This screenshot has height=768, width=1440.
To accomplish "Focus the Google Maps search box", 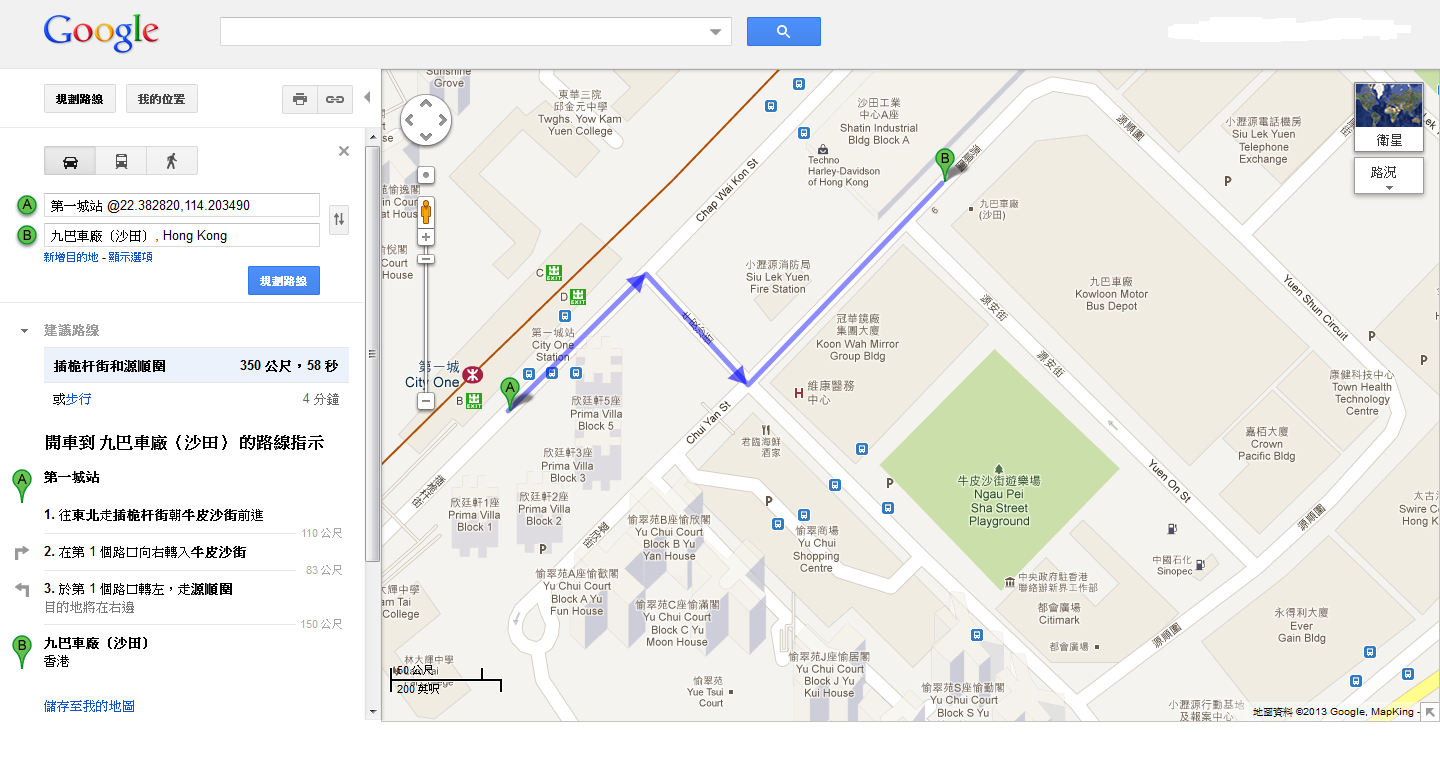I will tap(465, 31).
